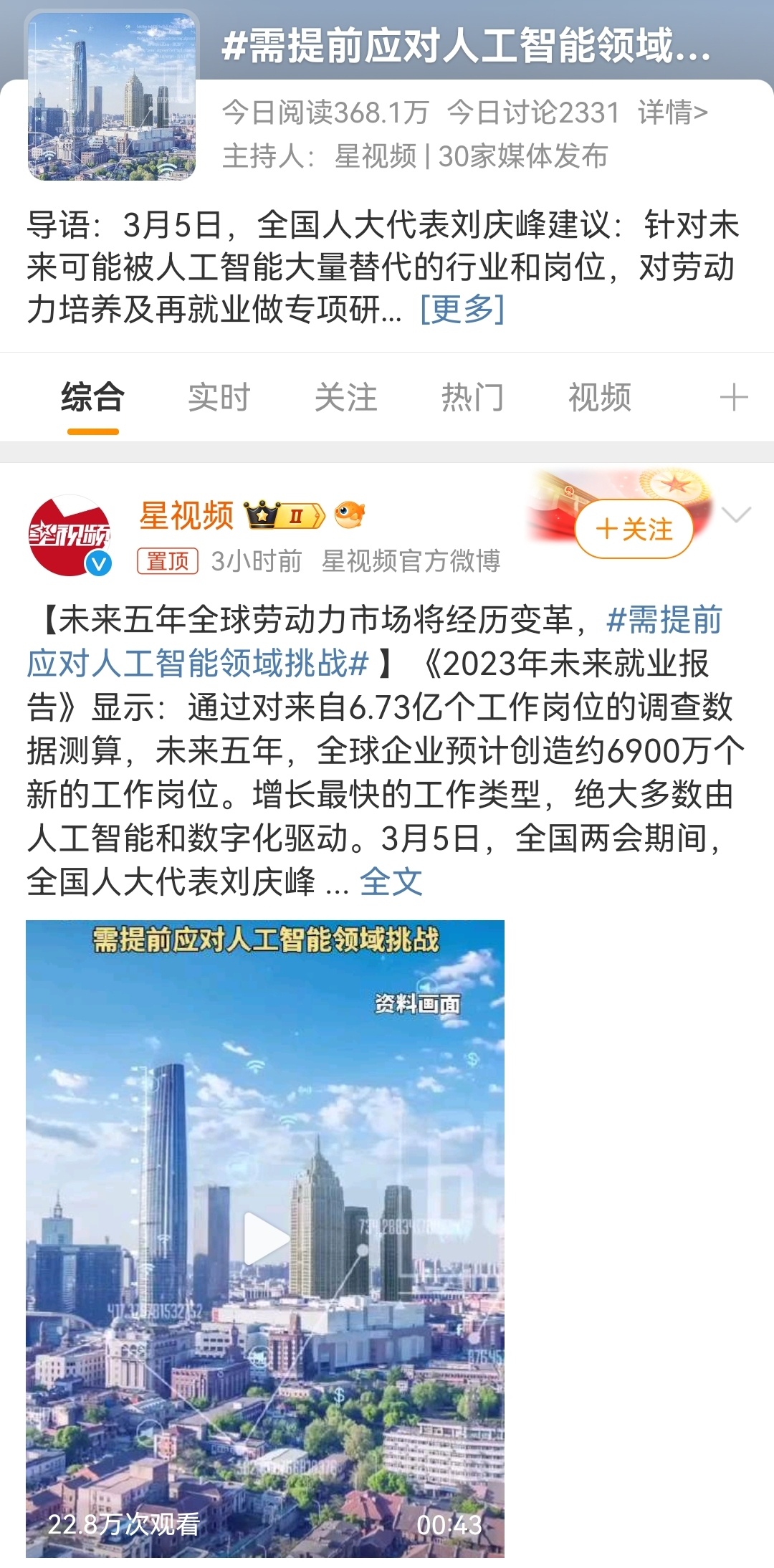This screenshot has width=774, height=1568.
Task: Read the full post via 全文
Action: 391,881
